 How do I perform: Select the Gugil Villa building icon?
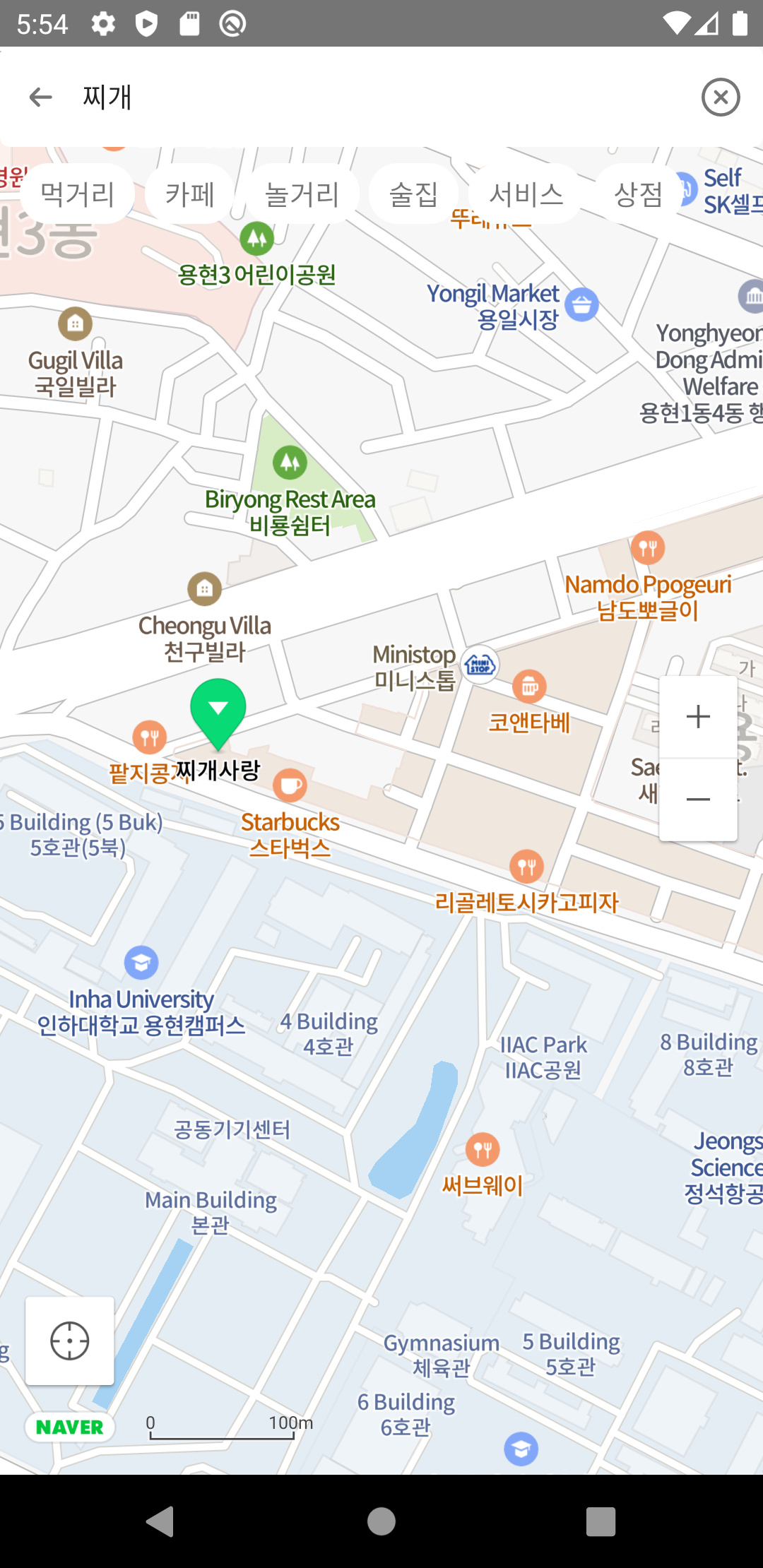74,323
